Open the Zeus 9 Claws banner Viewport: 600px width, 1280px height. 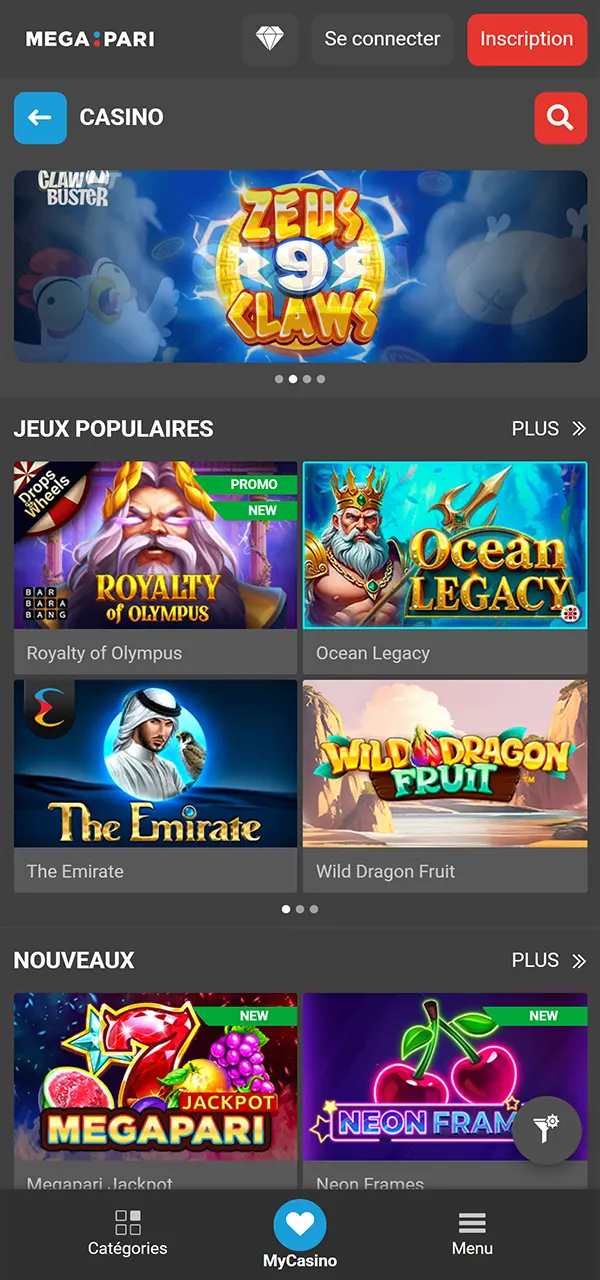[x=300, y=266]
